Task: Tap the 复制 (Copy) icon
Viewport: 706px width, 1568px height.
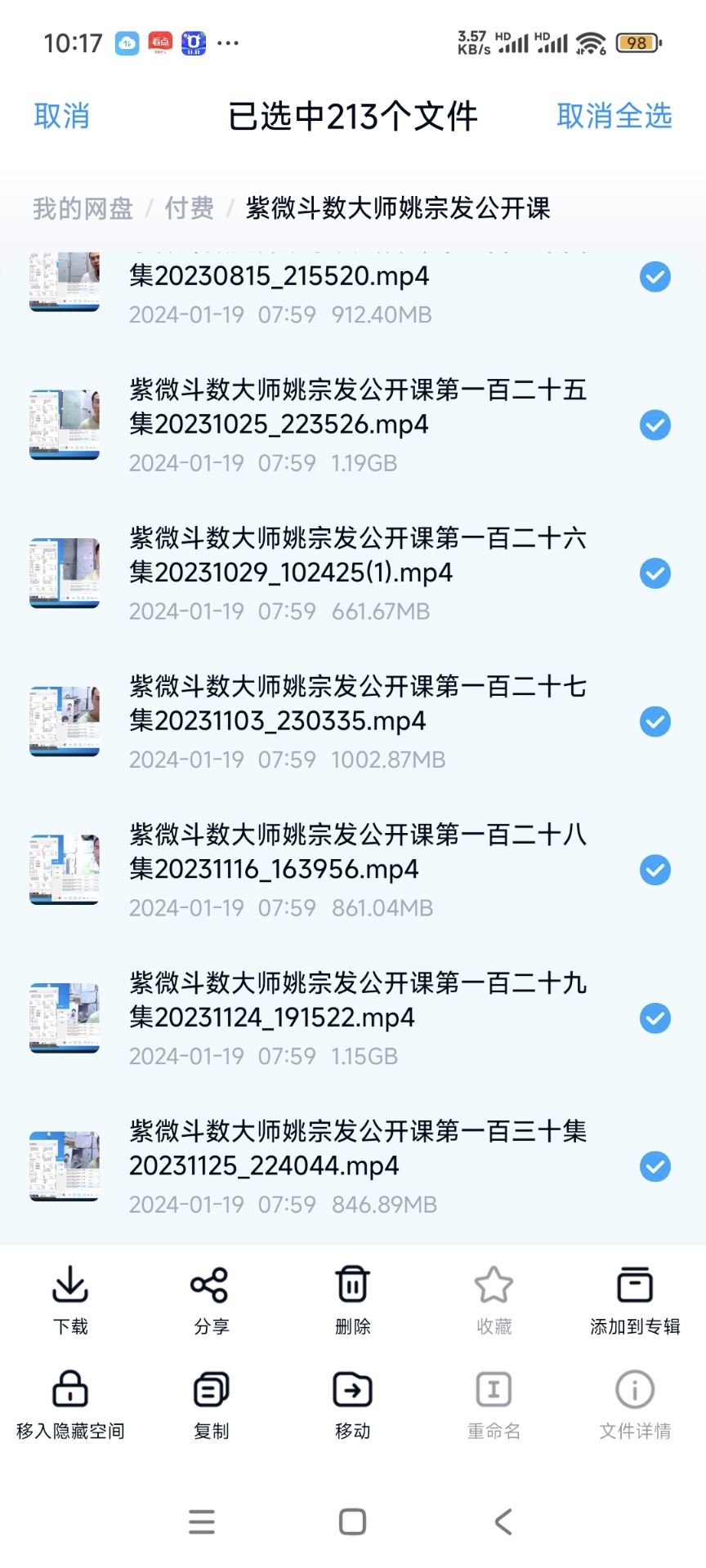Action: (x=211, y=1388)
